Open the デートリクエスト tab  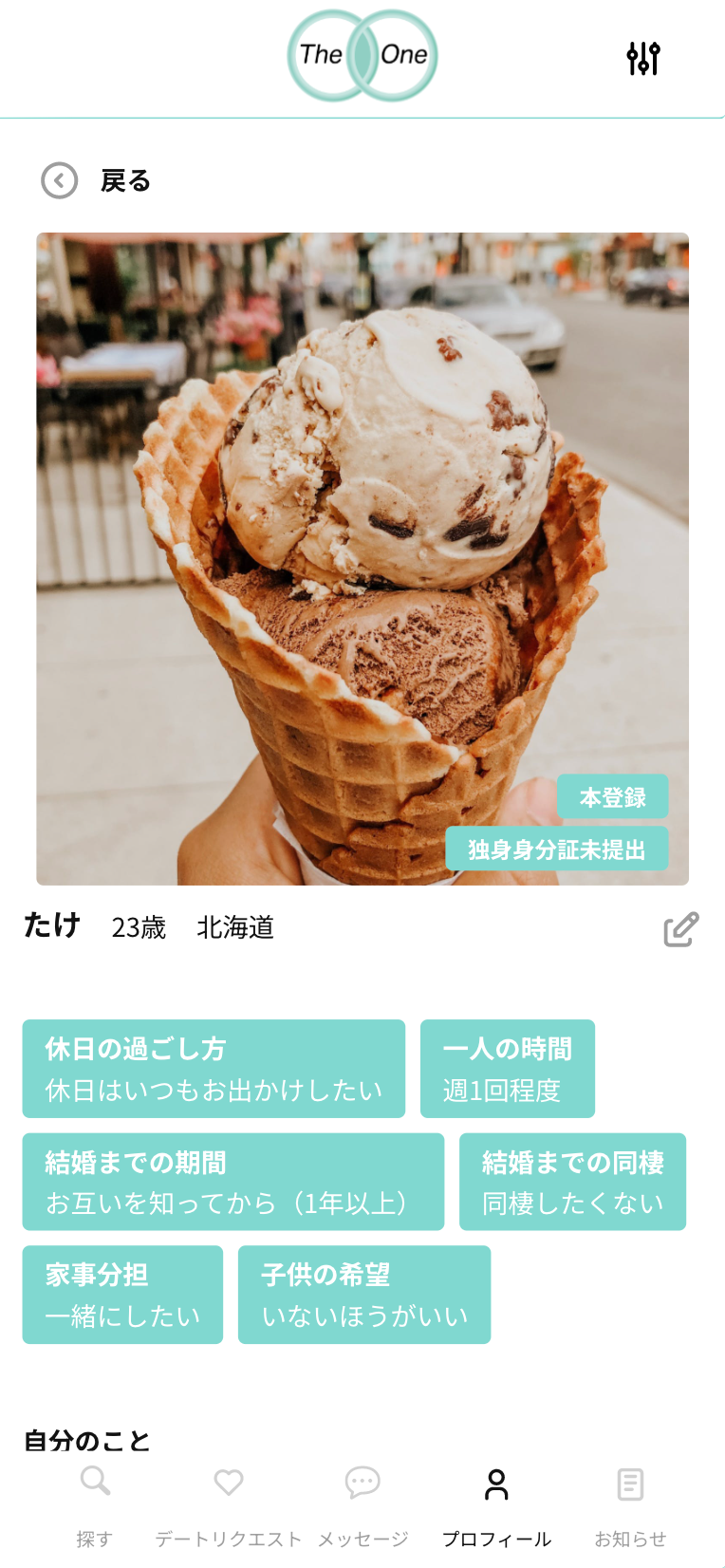[229, 1503]
